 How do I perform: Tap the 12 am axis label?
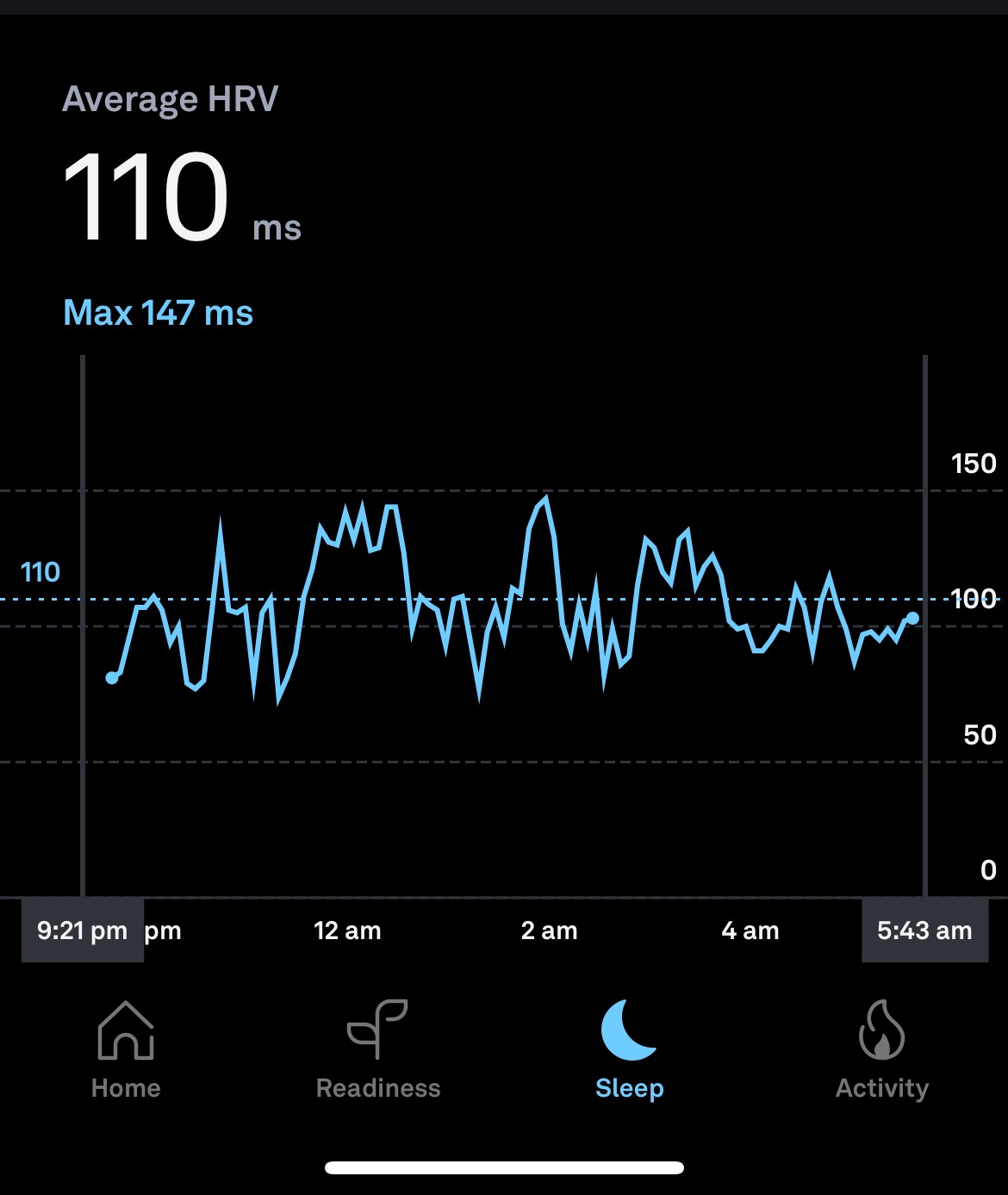(348, 930)
